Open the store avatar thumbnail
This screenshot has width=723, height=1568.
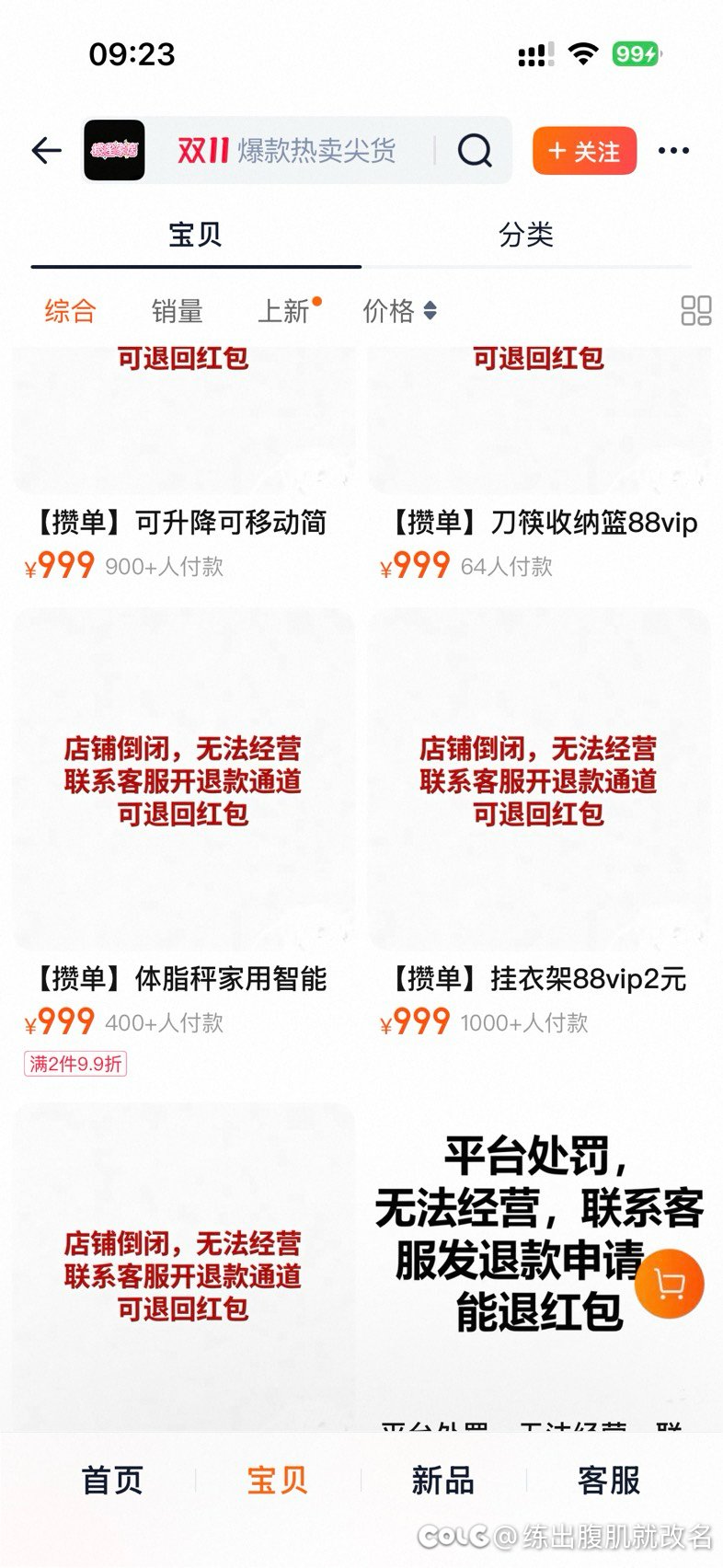pos(114,150)
